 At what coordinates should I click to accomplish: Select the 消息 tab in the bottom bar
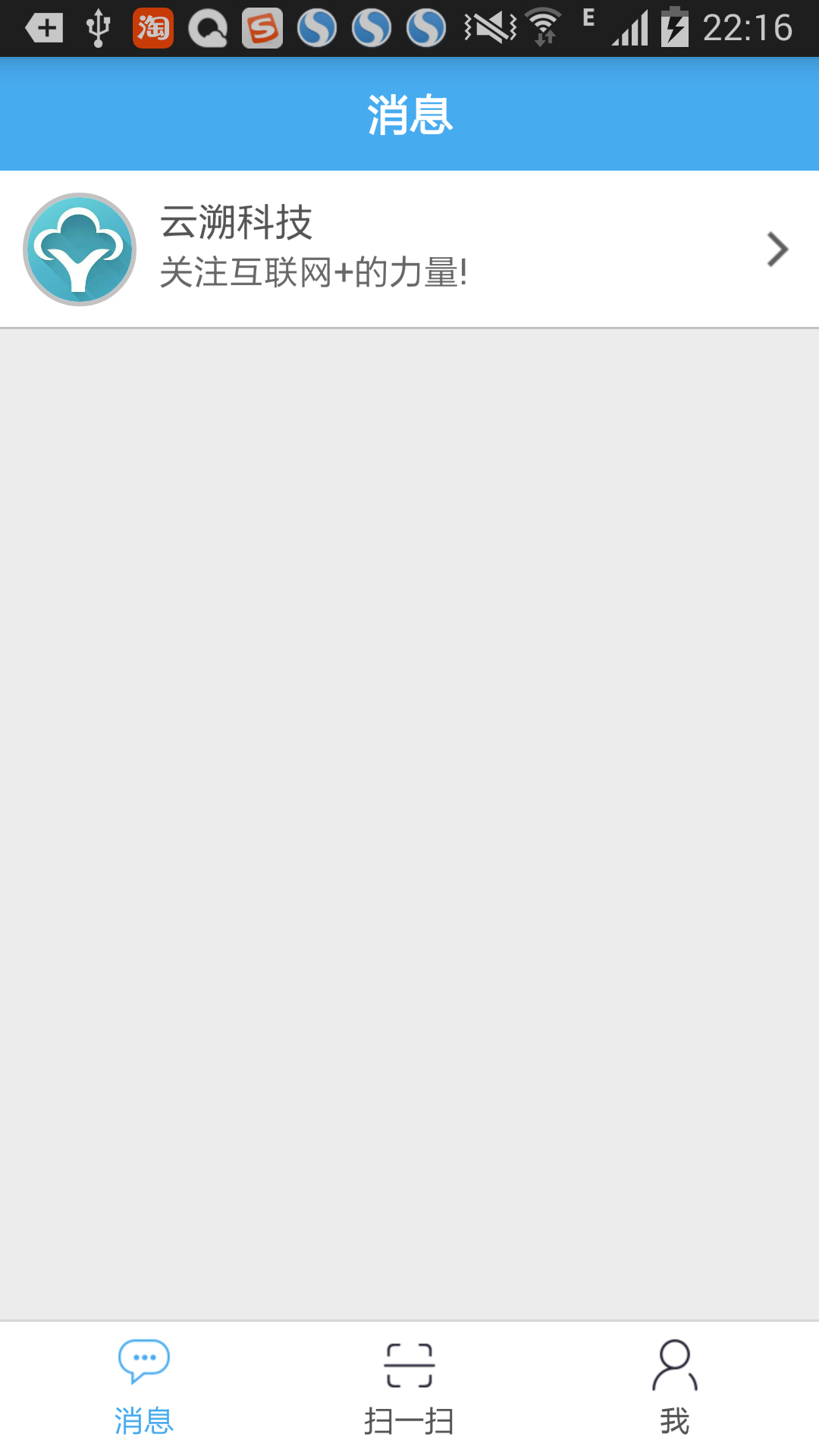144,1388
